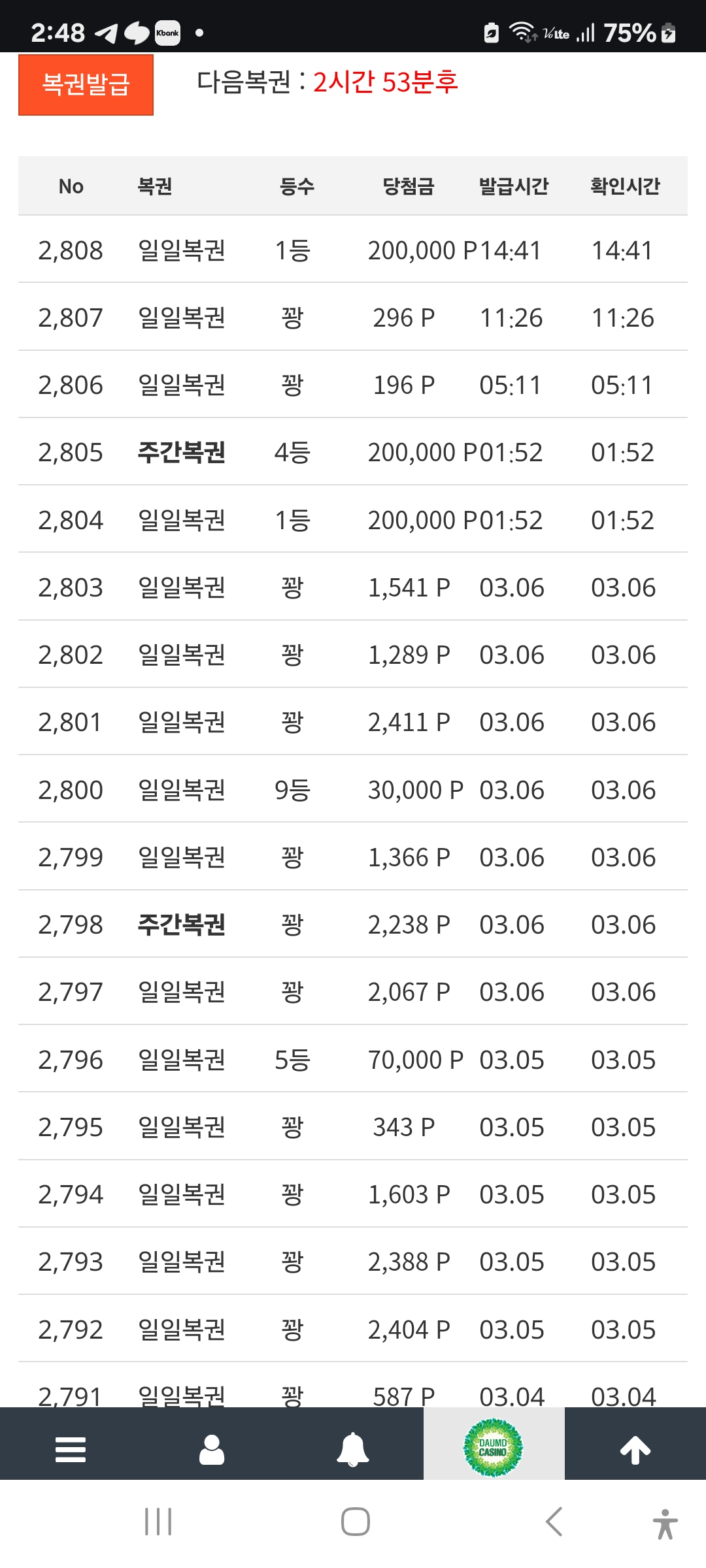Screen dimensions: 706x1568
Task: Go to the system home screen
Action: pyautogui.click(x=356, y=1522)
